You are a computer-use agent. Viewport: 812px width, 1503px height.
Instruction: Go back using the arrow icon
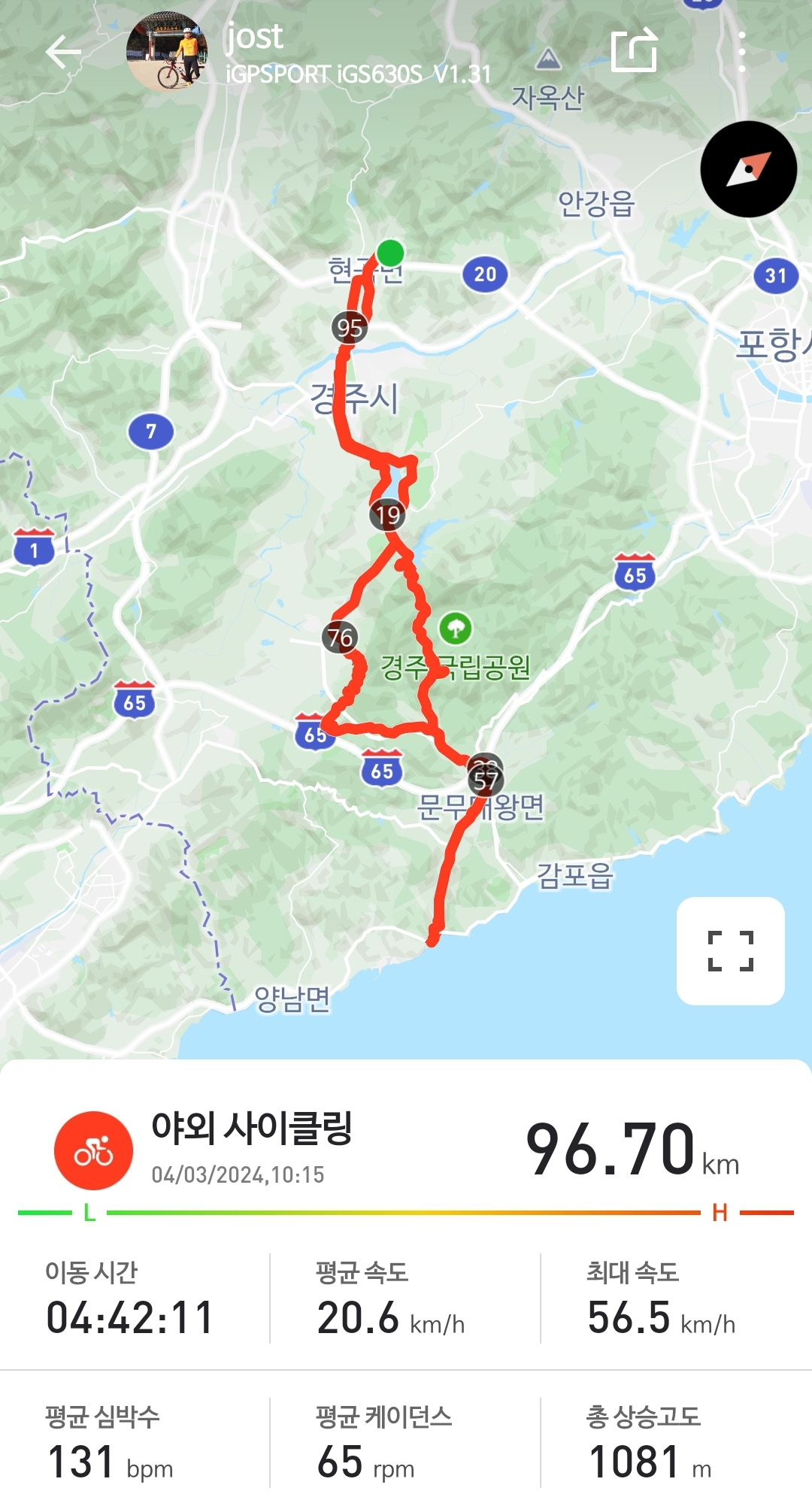63,52
